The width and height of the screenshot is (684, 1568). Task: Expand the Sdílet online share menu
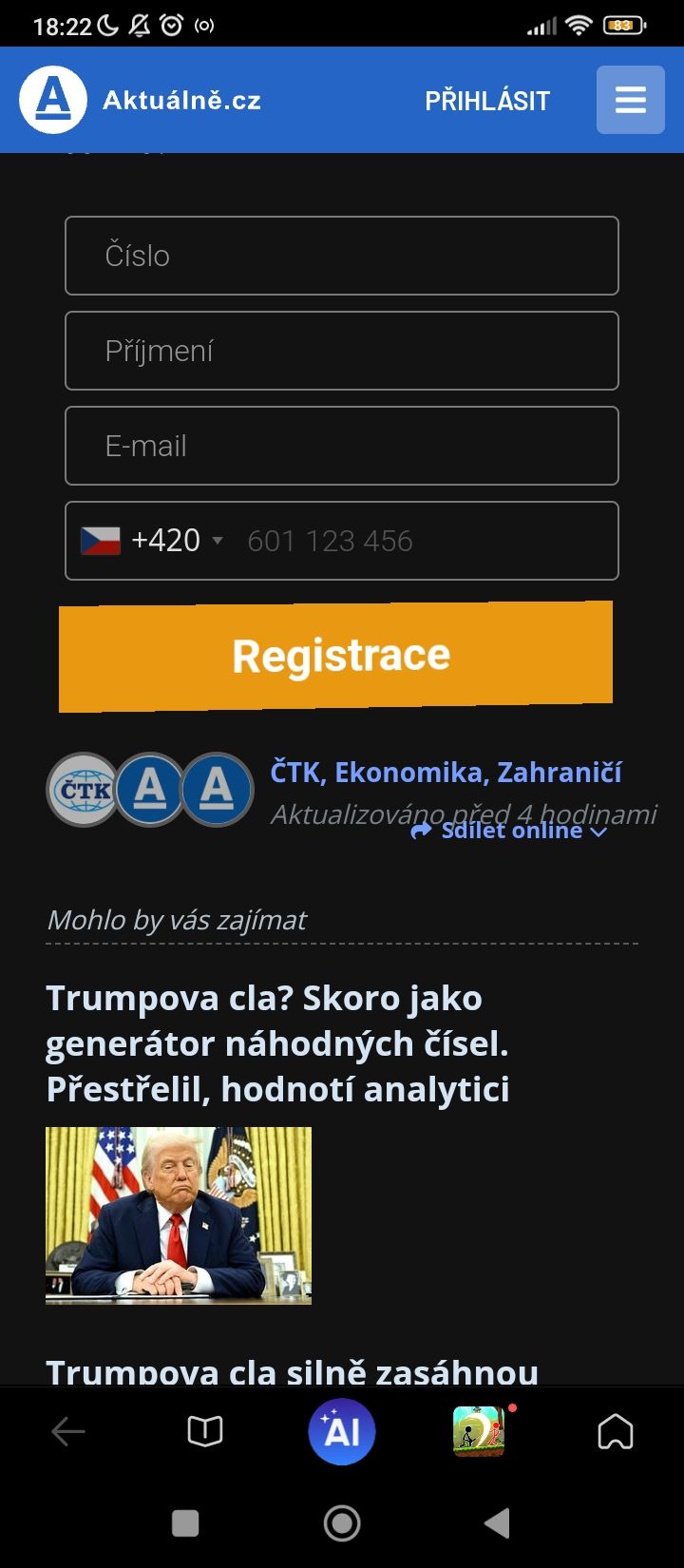508,832
